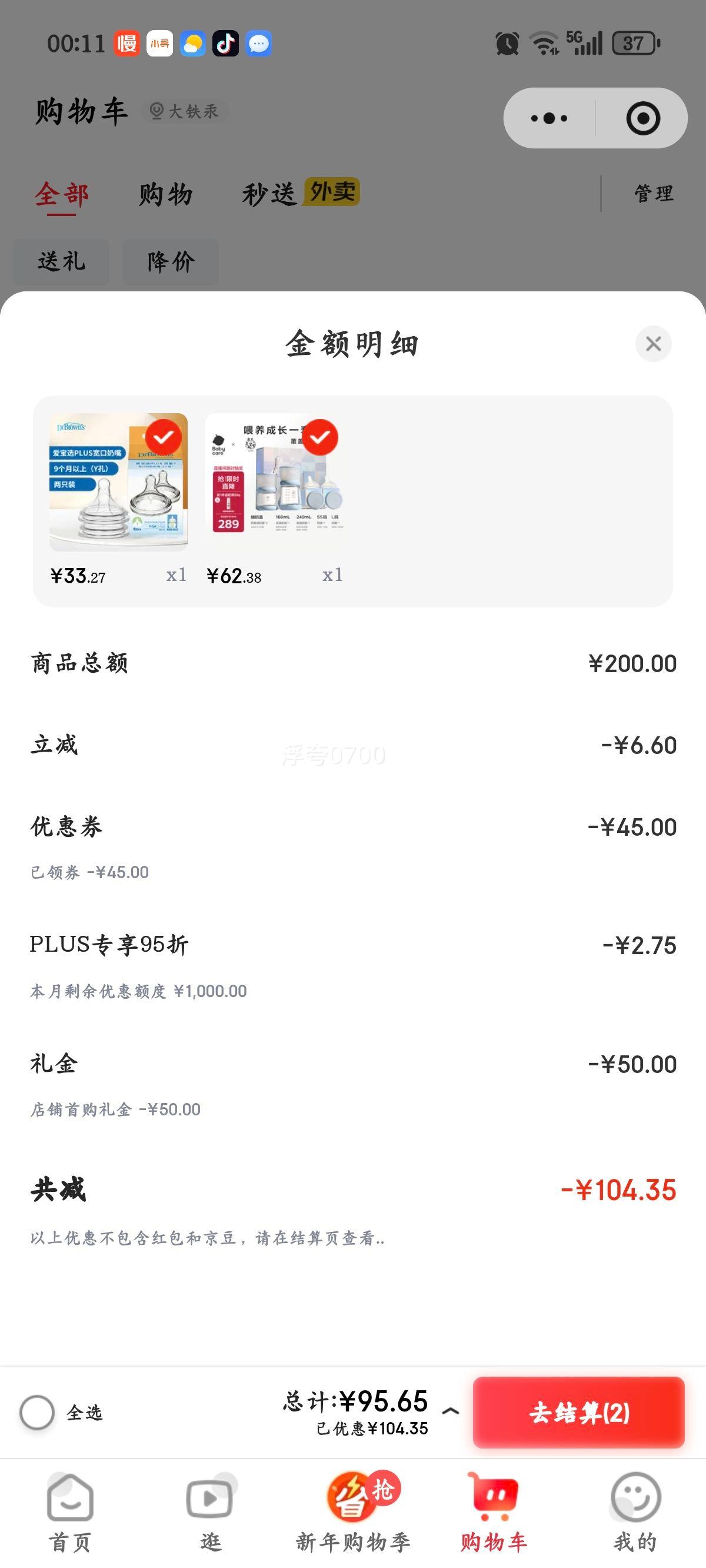Close the 金额明细 popup
Viewport: 706px width, 1568px height.
coord(652,343)
